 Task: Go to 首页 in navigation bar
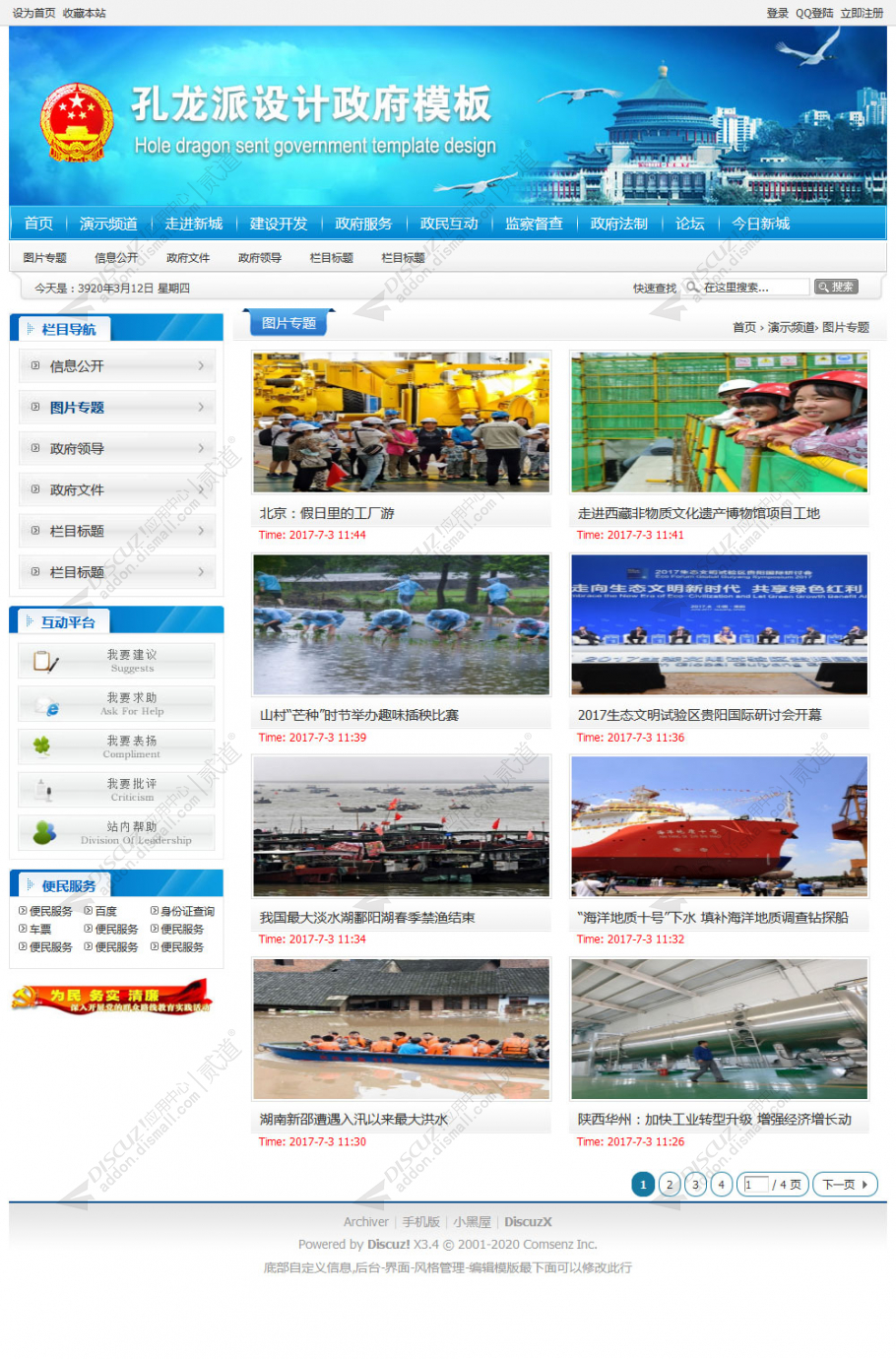tap(38, 224)
